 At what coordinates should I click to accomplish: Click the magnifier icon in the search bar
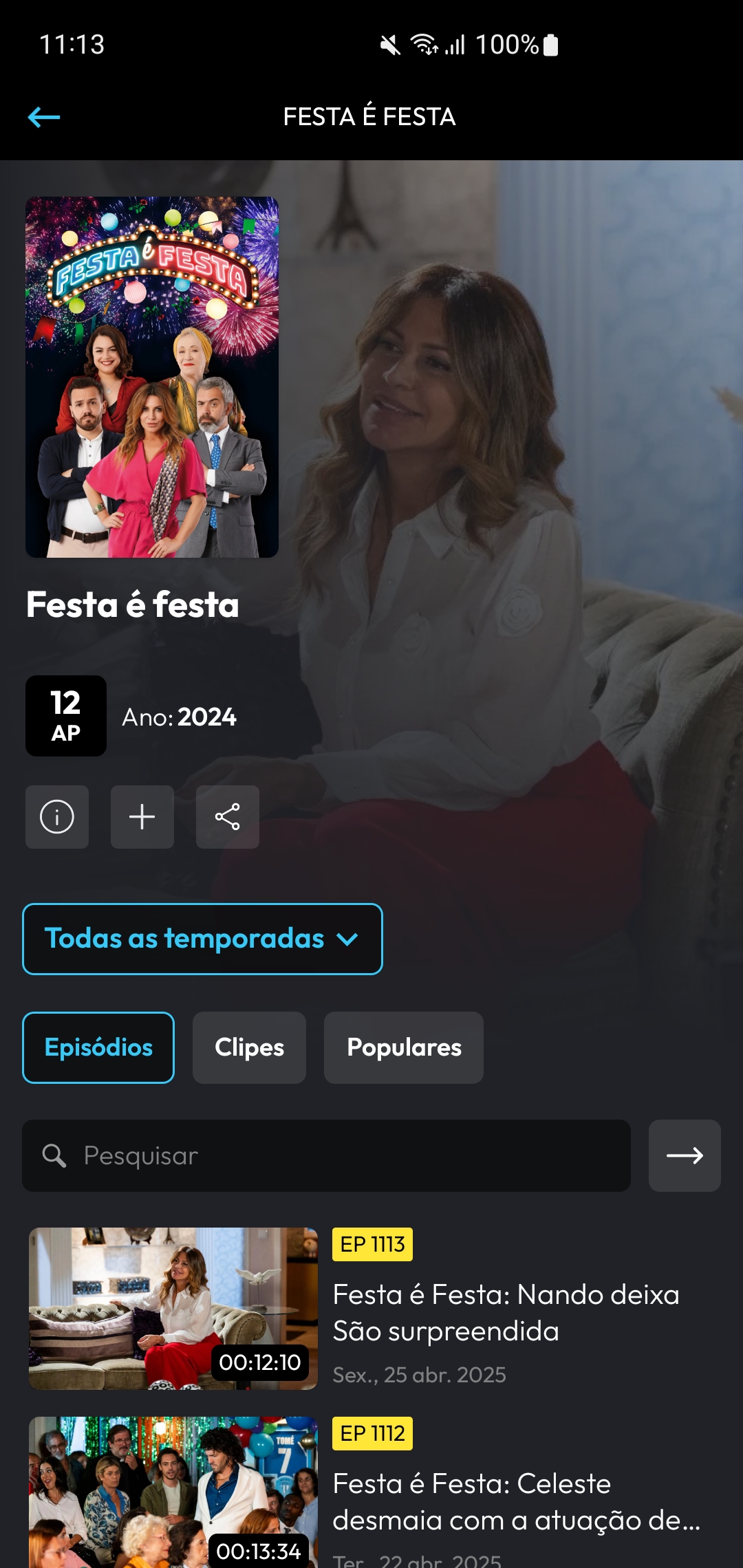point(54,1155)
